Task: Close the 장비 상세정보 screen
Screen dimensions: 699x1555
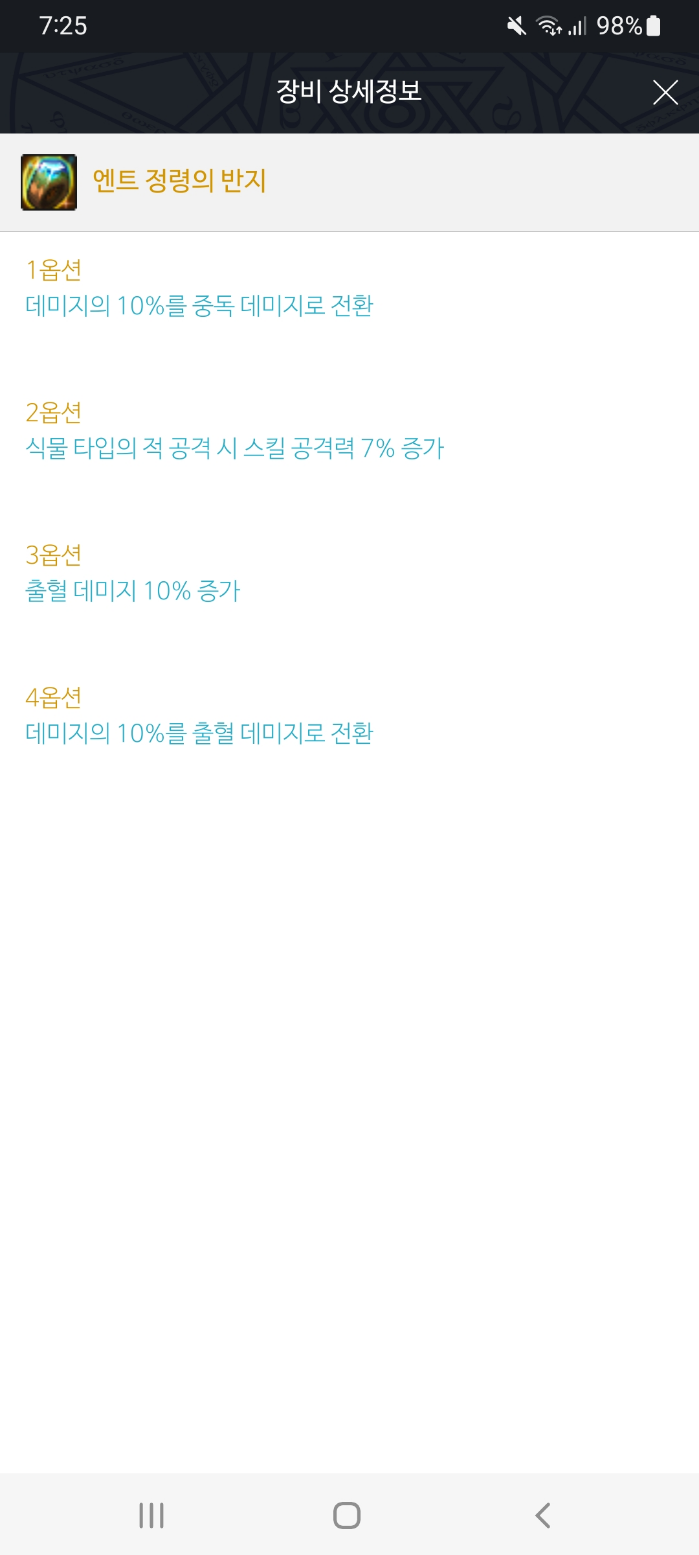Action: 665,93
